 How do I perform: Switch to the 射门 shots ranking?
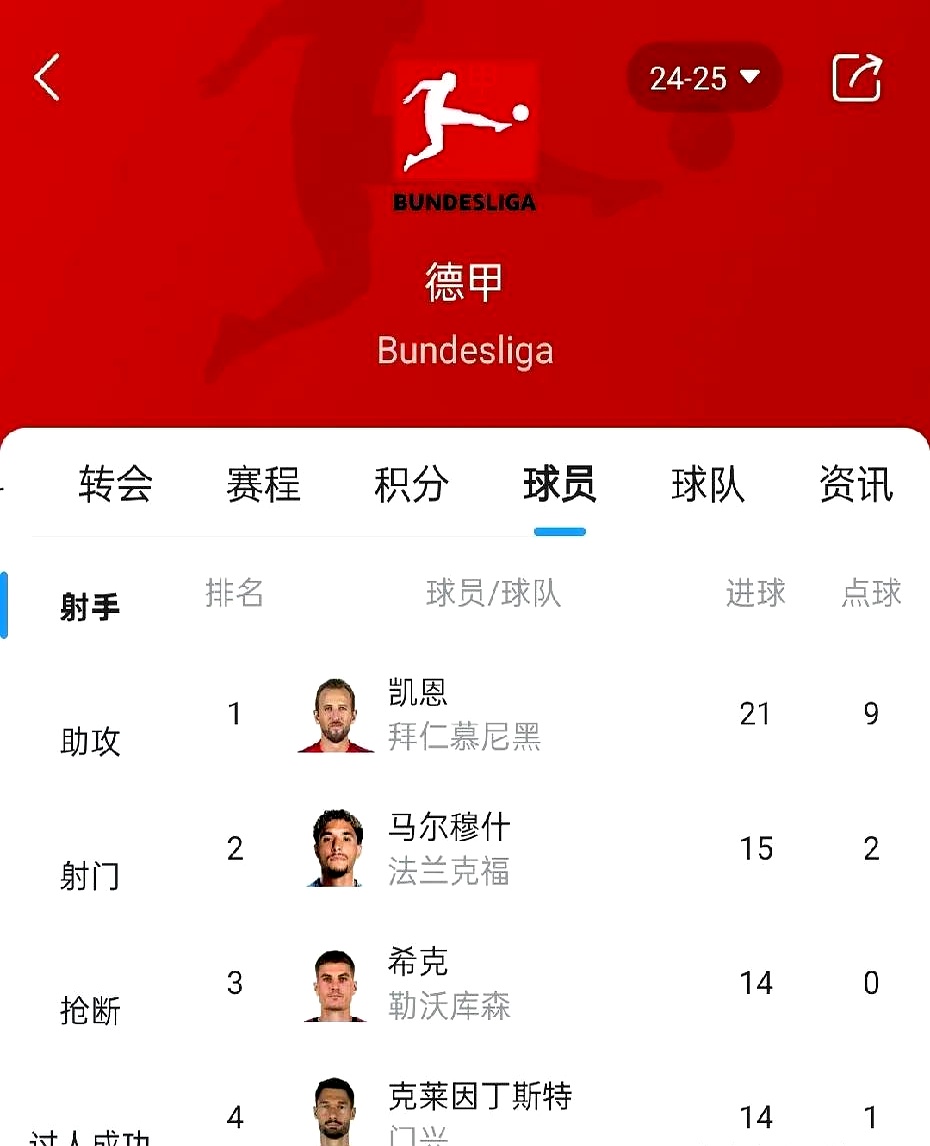90,876
